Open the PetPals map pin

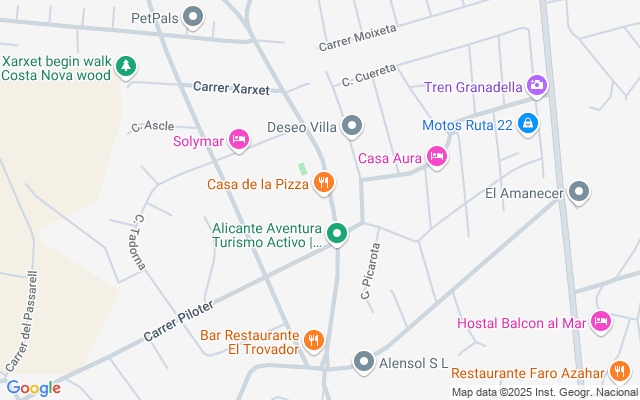pyautogui.click(x=193, y=18)
